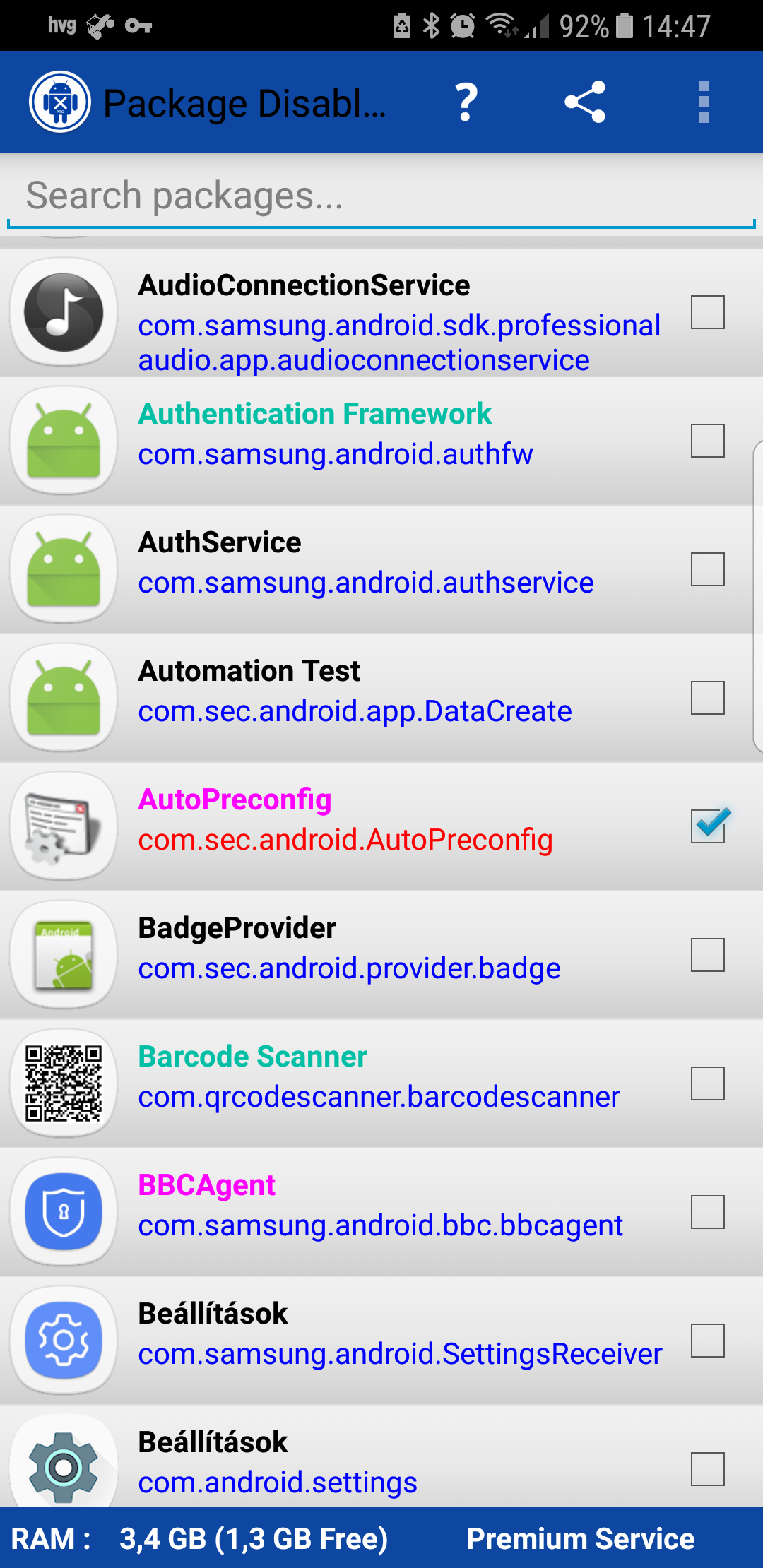Open the help question mark icon
The image size is (763, 1568).
point(466,102)
